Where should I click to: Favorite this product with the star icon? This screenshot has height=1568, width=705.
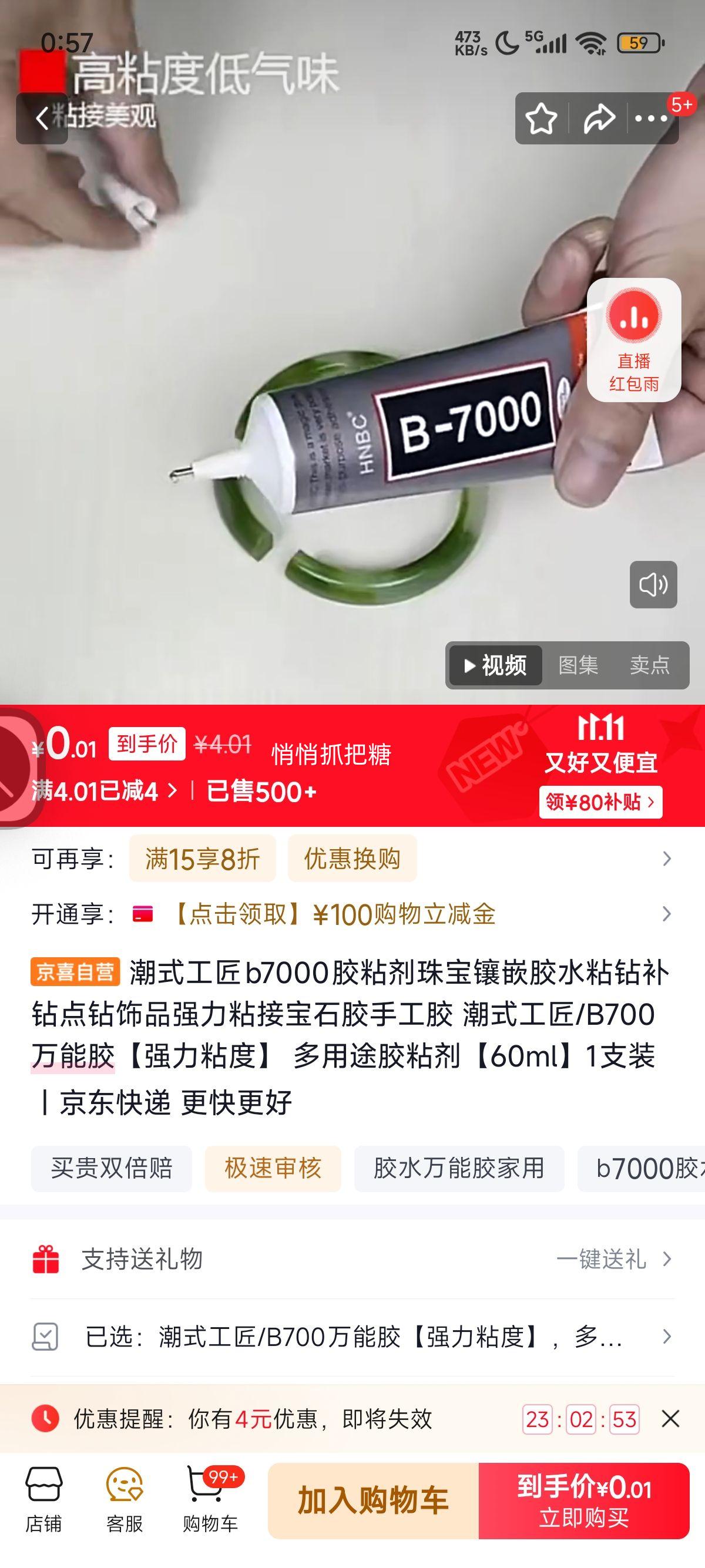tap(540, 118)
